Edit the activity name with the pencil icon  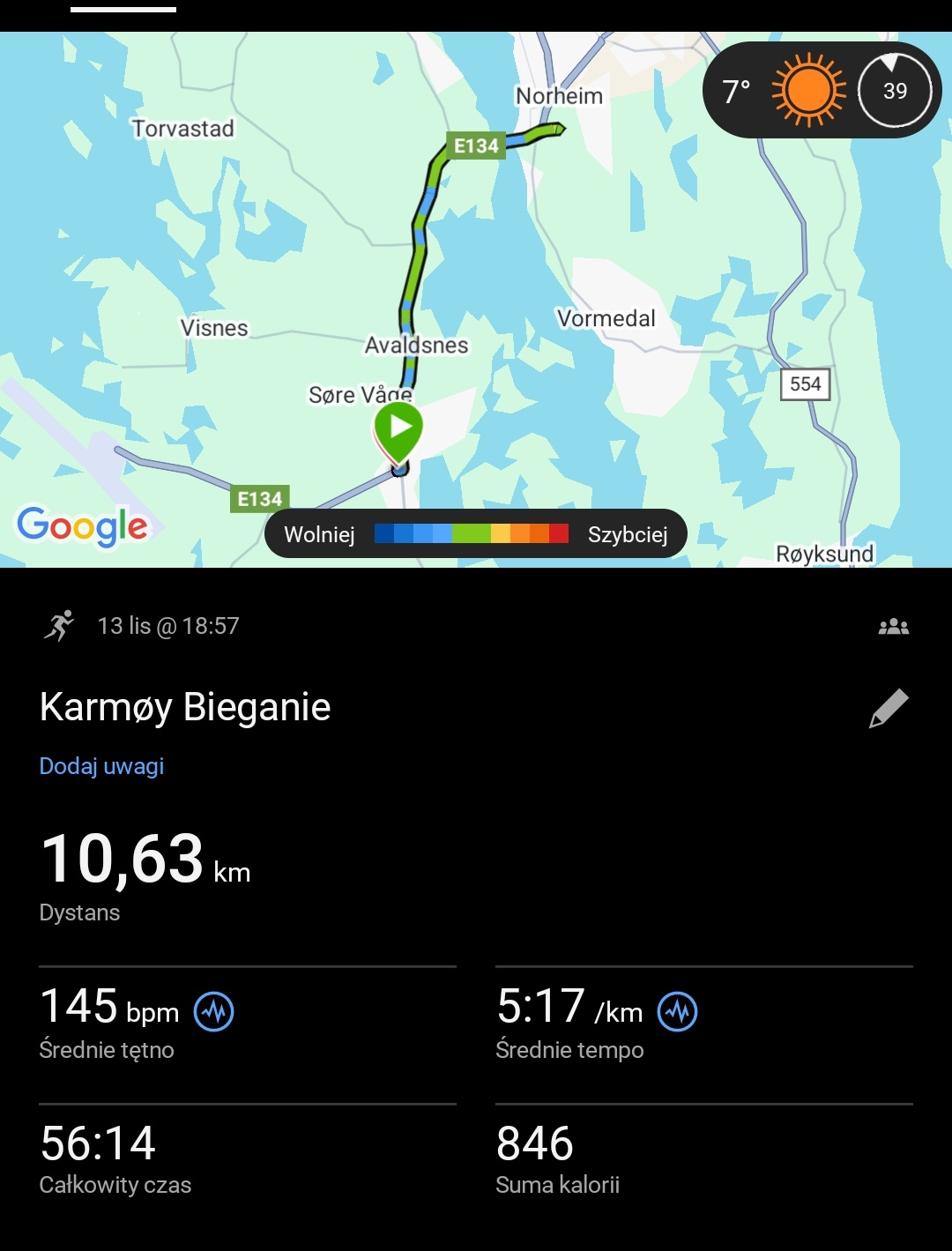(x=889, y=708)
